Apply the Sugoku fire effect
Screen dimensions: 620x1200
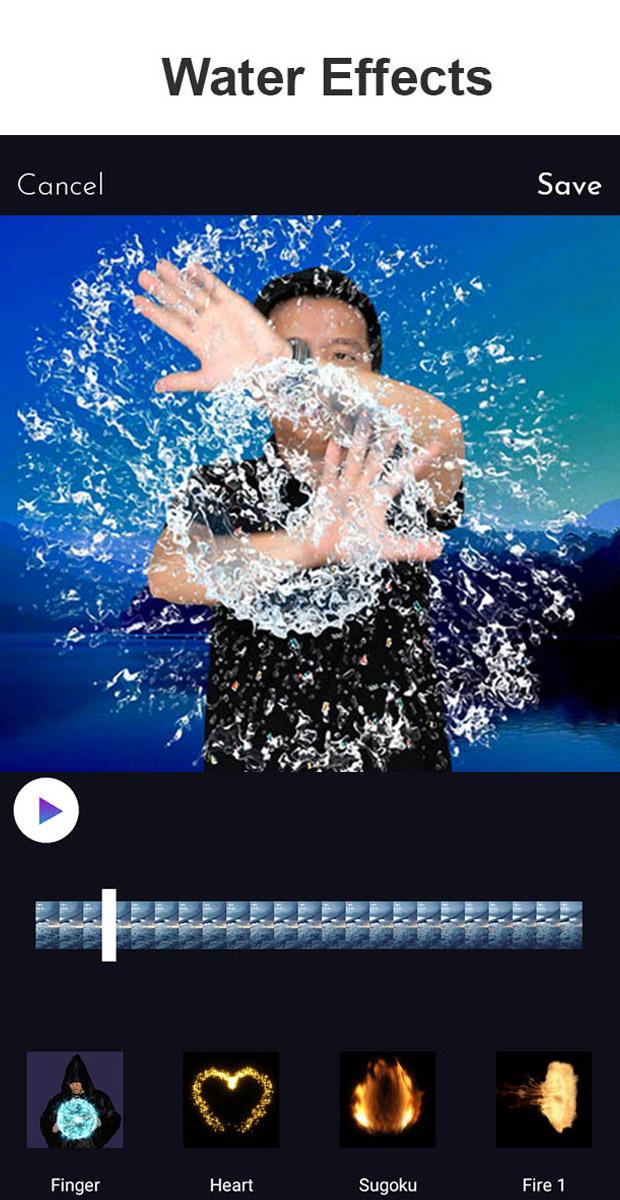[387, 1099]
